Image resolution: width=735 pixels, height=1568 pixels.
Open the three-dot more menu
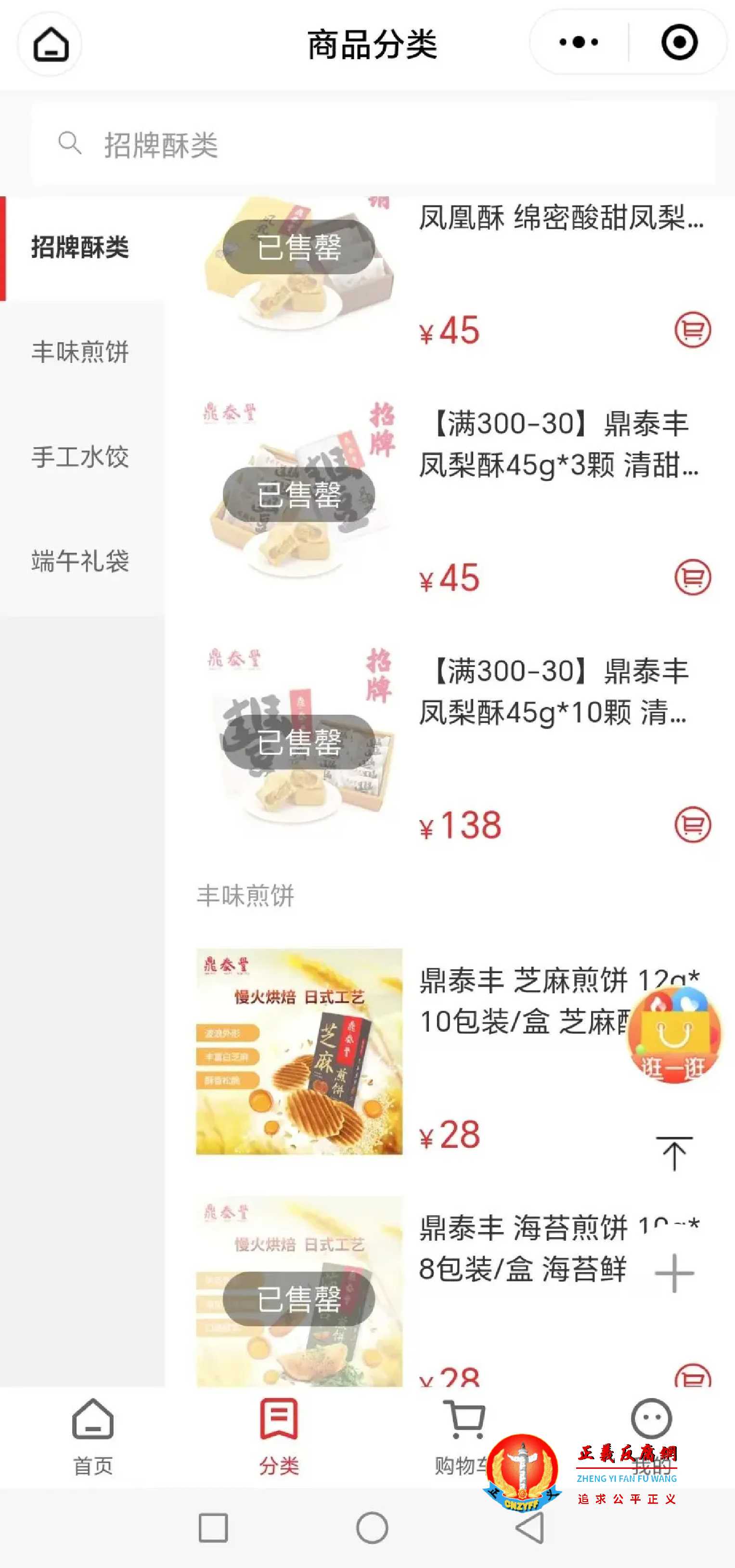(x=578, y=42)
